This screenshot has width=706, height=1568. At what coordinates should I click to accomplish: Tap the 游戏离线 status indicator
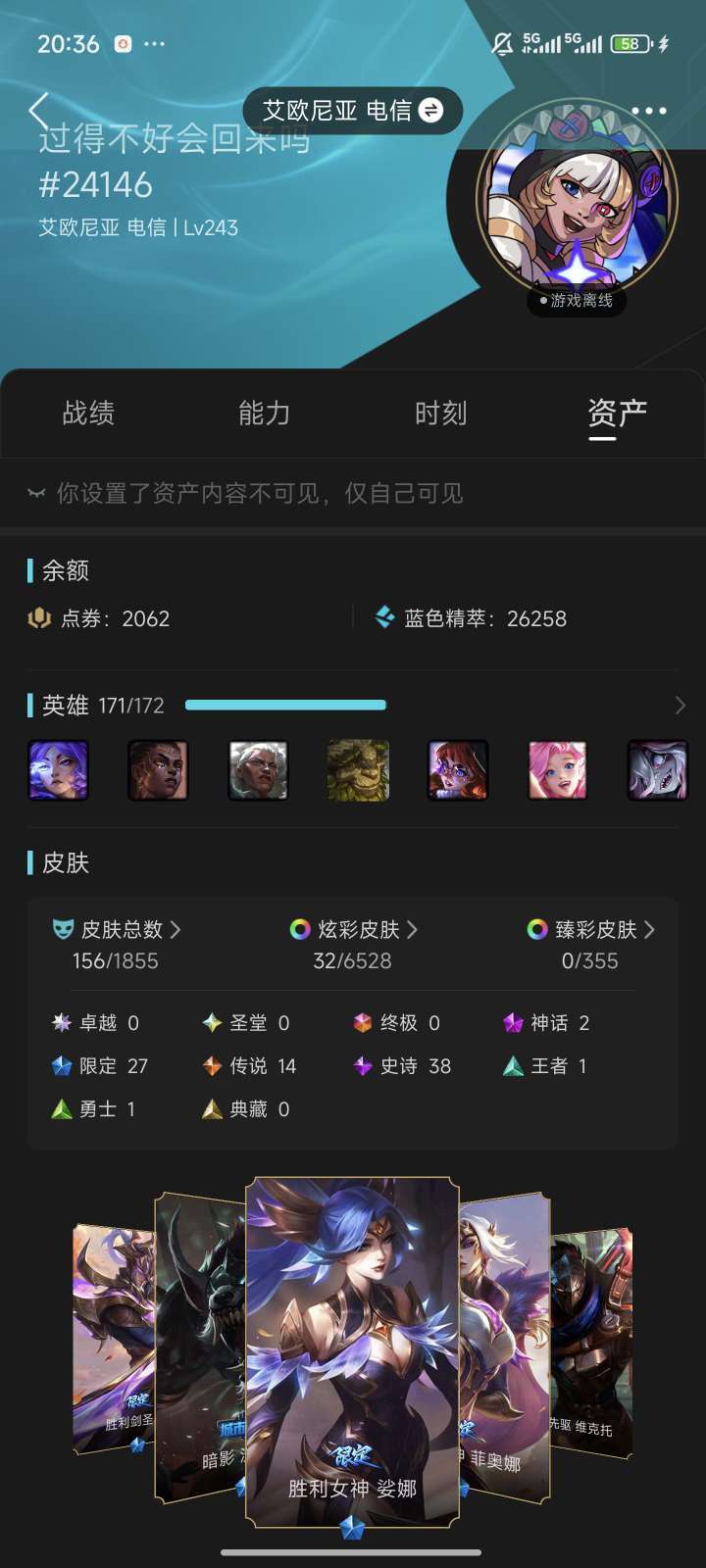(577, 302)
